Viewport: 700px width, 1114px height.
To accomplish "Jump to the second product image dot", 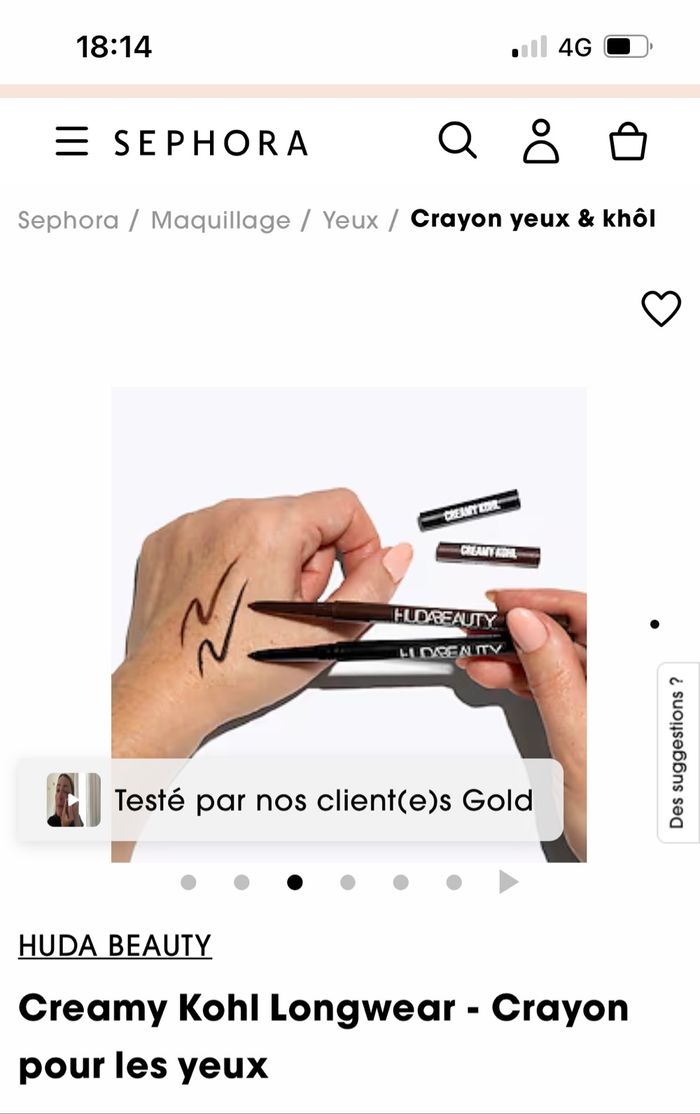I will coord(241,882).
